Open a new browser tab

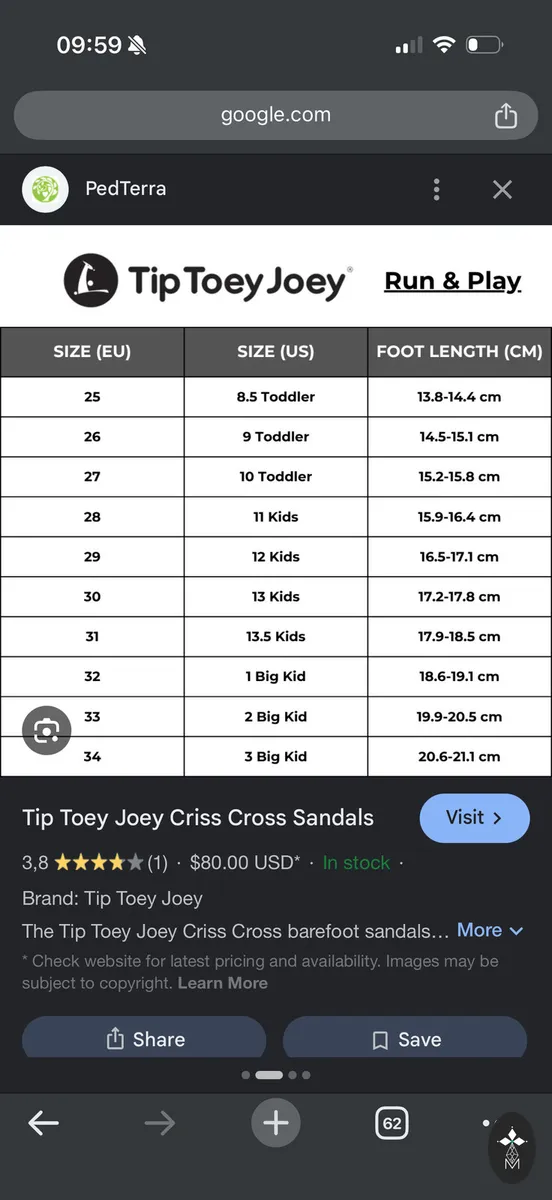[275, 1124]
